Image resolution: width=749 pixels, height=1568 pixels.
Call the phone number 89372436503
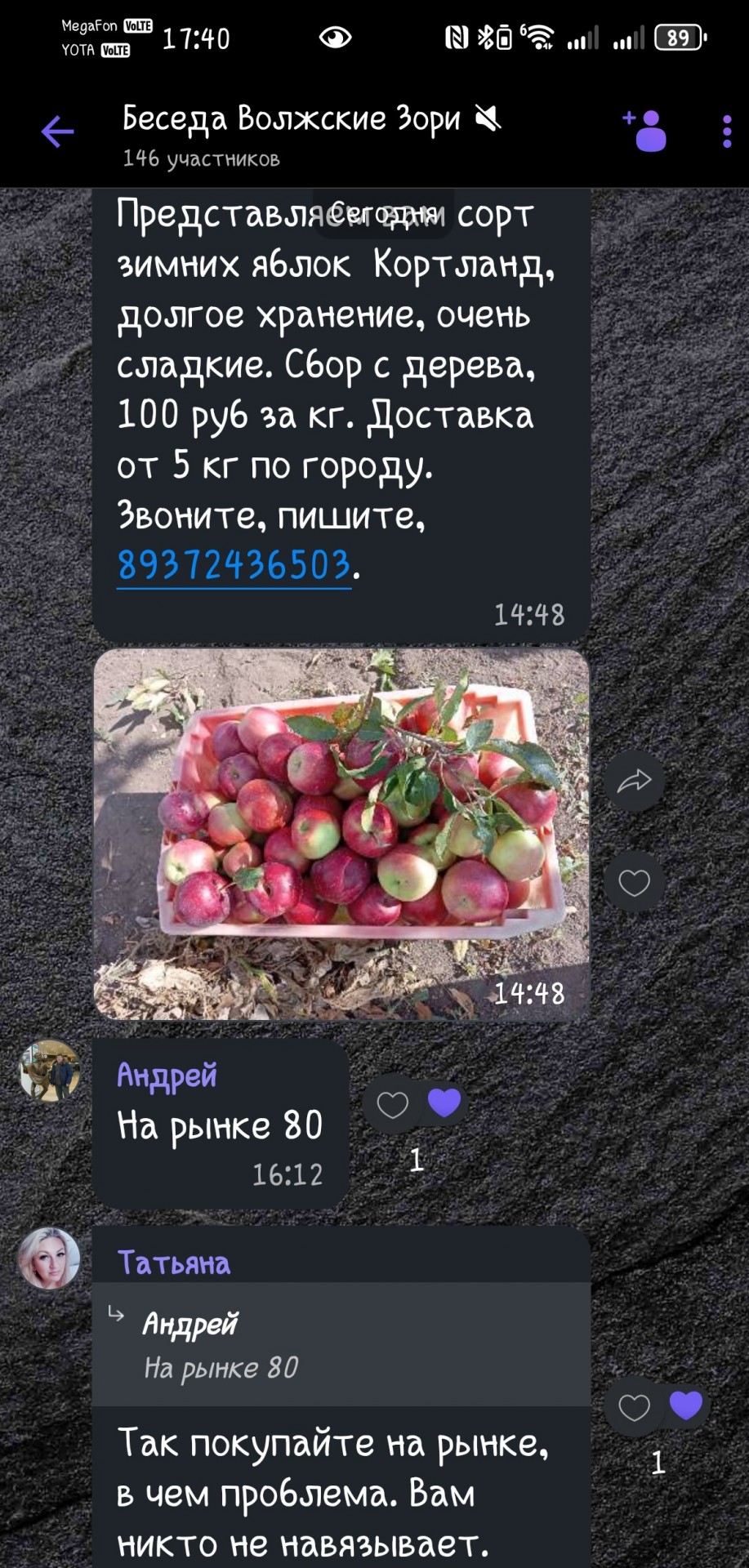[x=234, y=564]
